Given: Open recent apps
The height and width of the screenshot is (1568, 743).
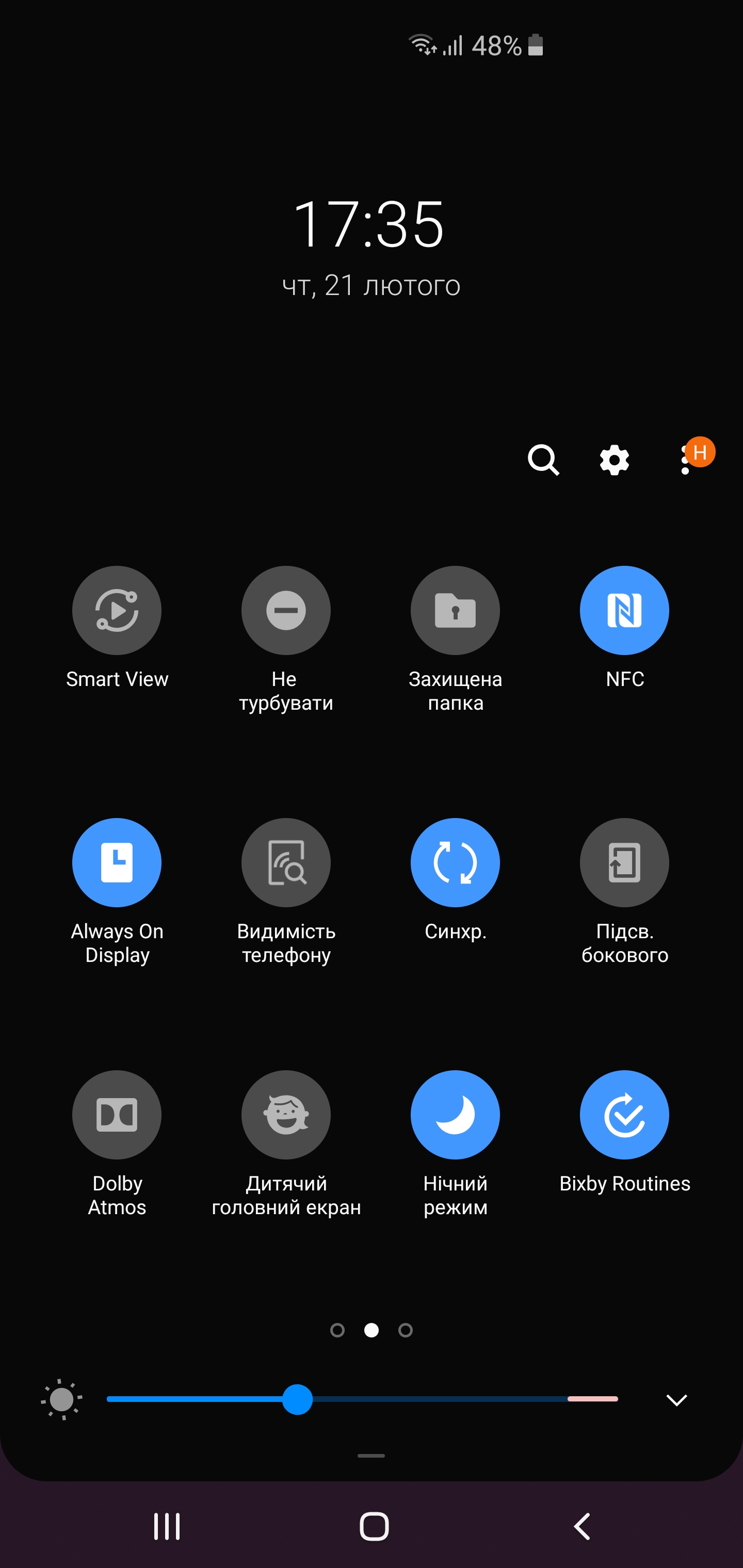Looking at the screenshot, I should point(166,1527).
